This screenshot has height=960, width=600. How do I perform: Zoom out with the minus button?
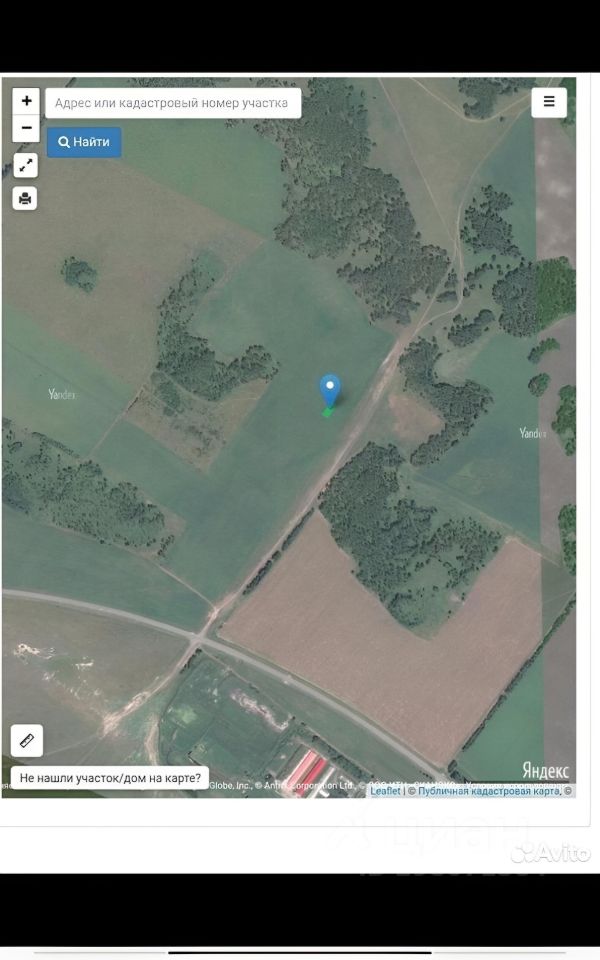click(26, 128)
